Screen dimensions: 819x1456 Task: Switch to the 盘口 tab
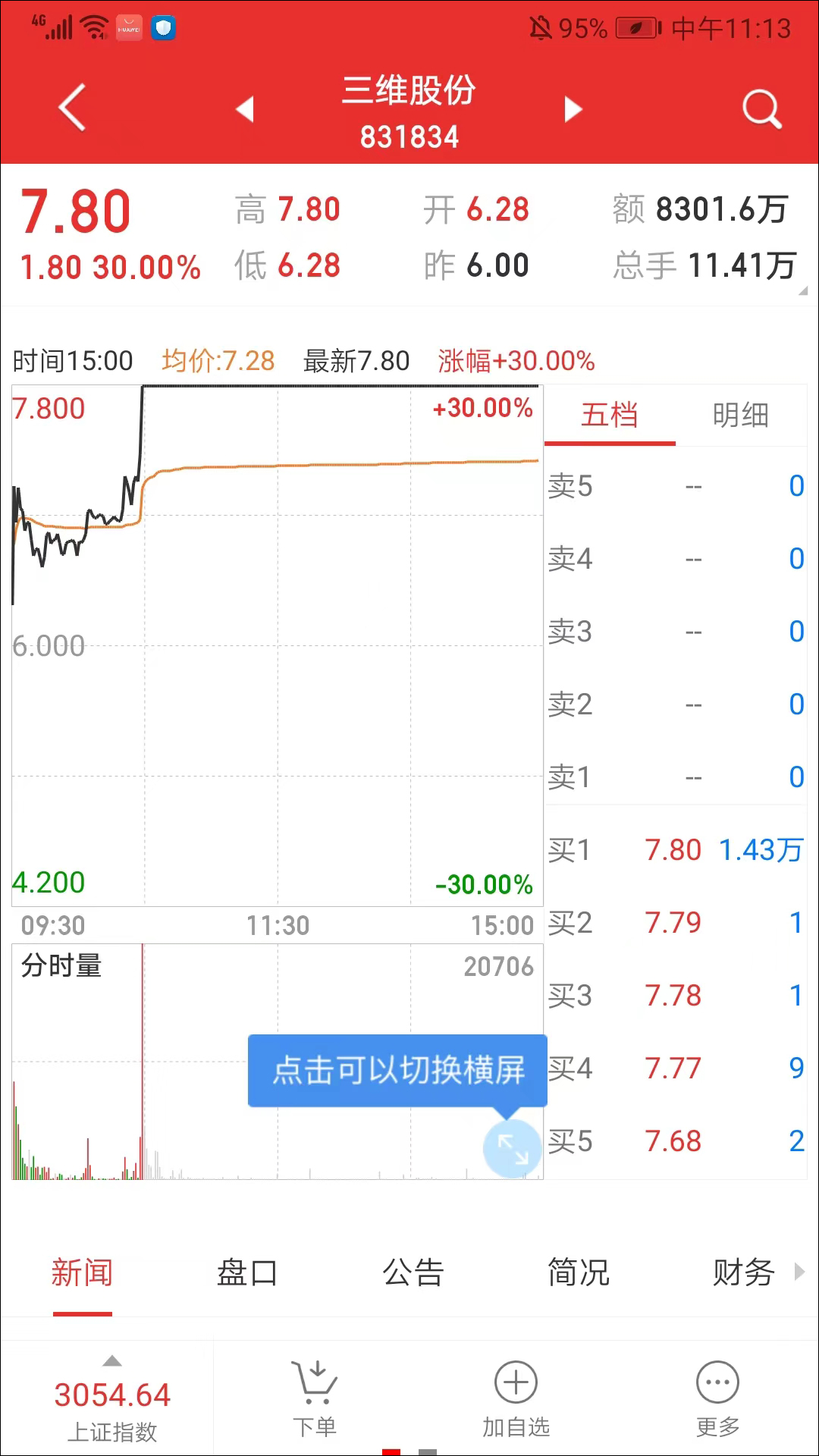[x=247, y=1272]
